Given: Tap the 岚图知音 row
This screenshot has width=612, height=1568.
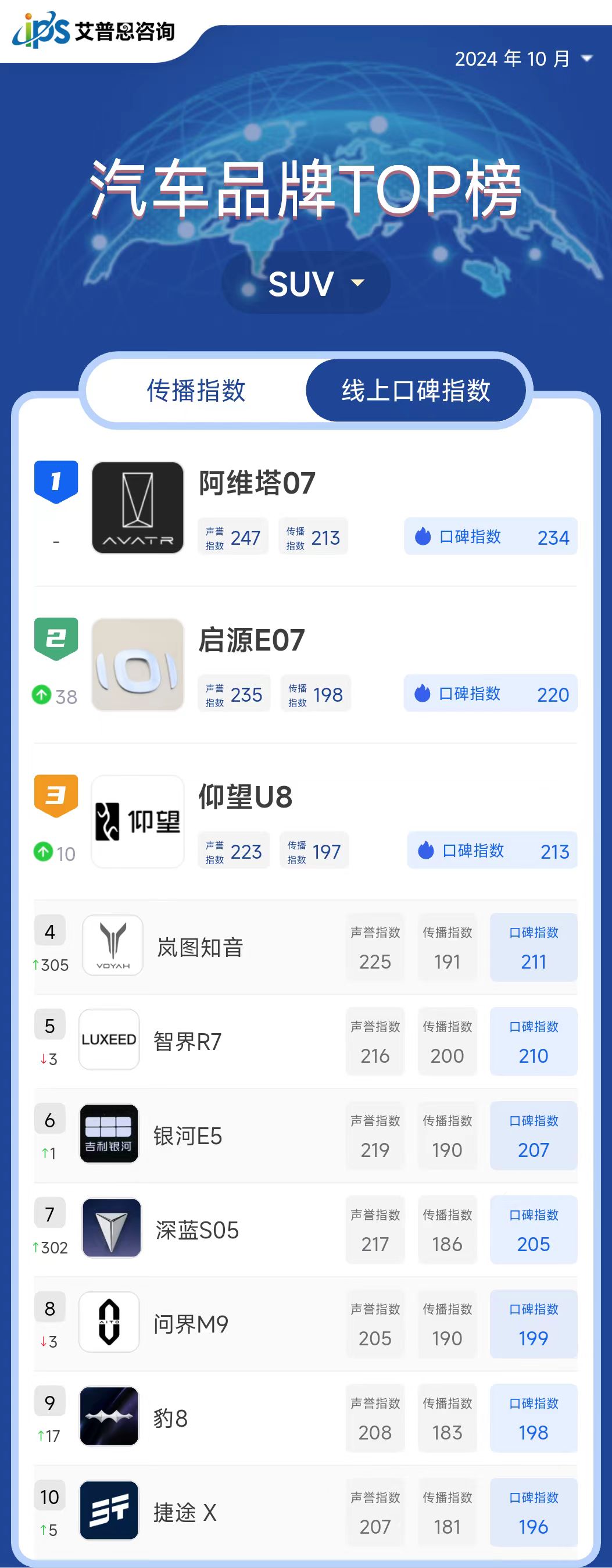Looking at the screenshot, I should [x=200, y=947].
